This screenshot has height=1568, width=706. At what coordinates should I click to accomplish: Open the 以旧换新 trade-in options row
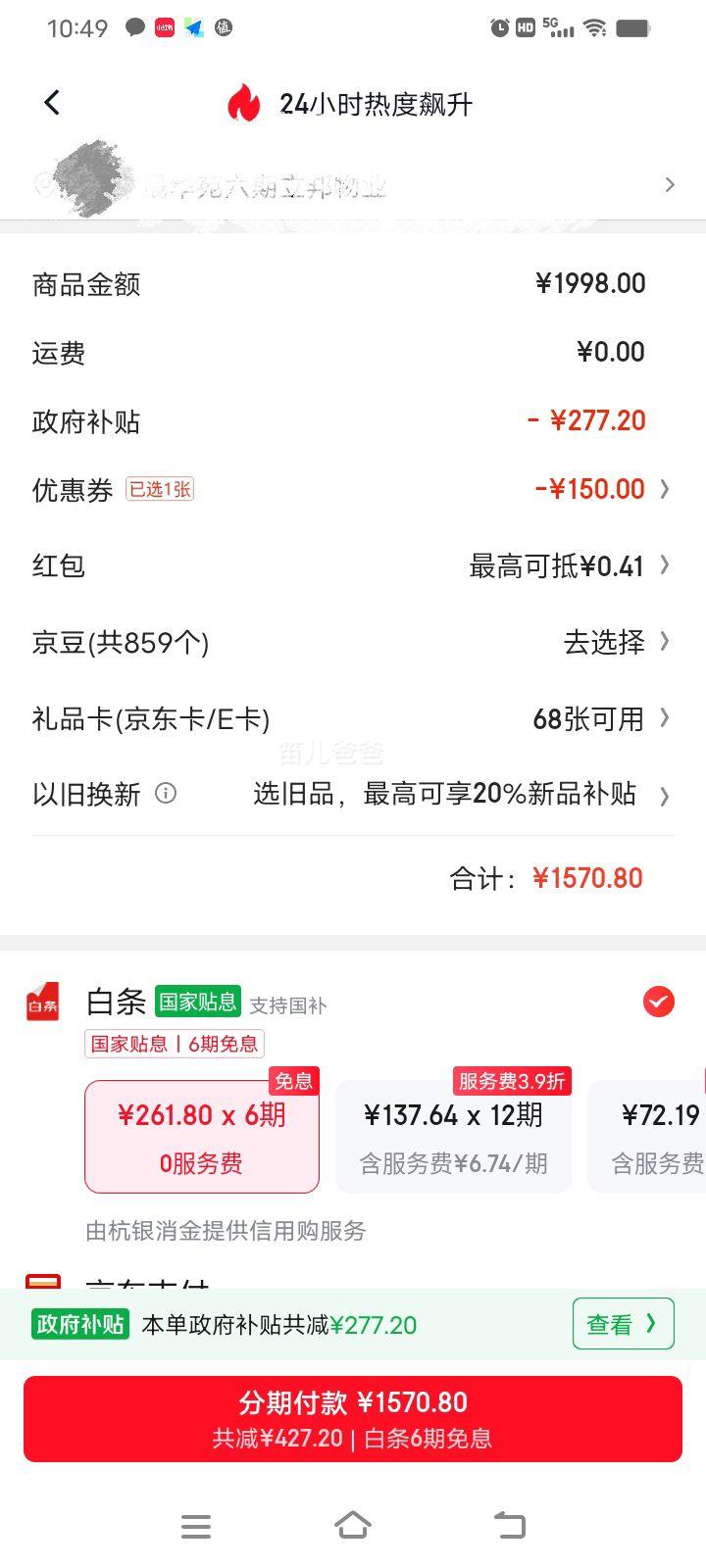coord(353,794)
